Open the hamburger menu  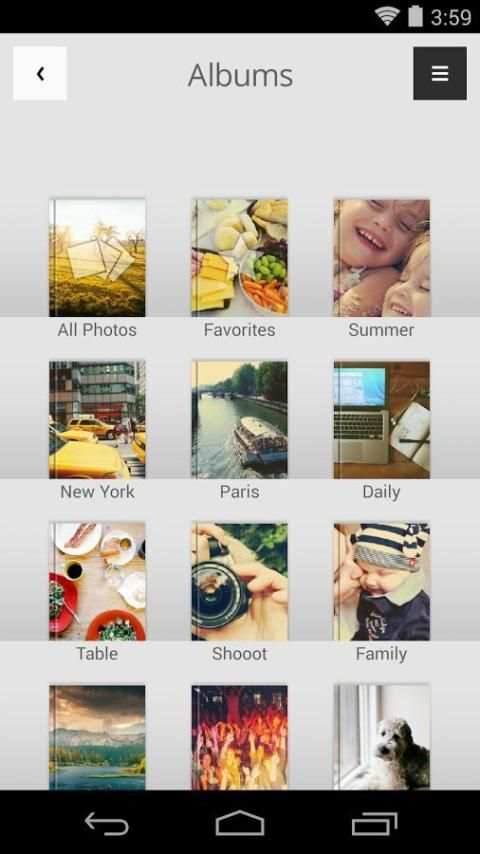(440, 74)
